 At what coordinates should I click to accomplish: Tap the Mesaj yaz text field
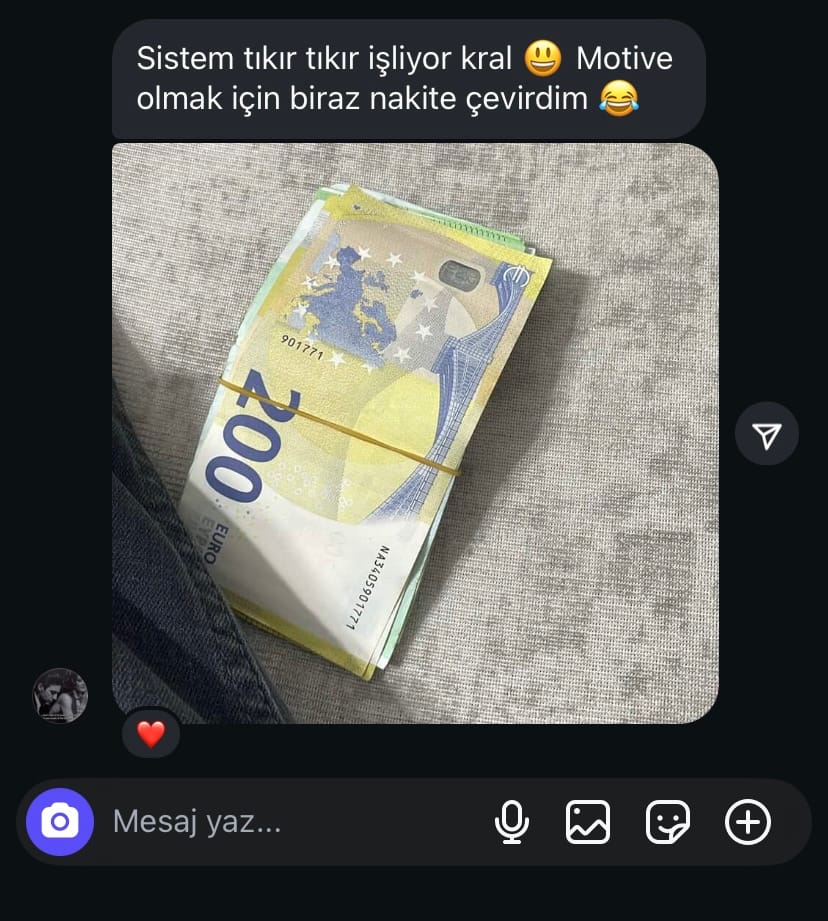(290, 822)
